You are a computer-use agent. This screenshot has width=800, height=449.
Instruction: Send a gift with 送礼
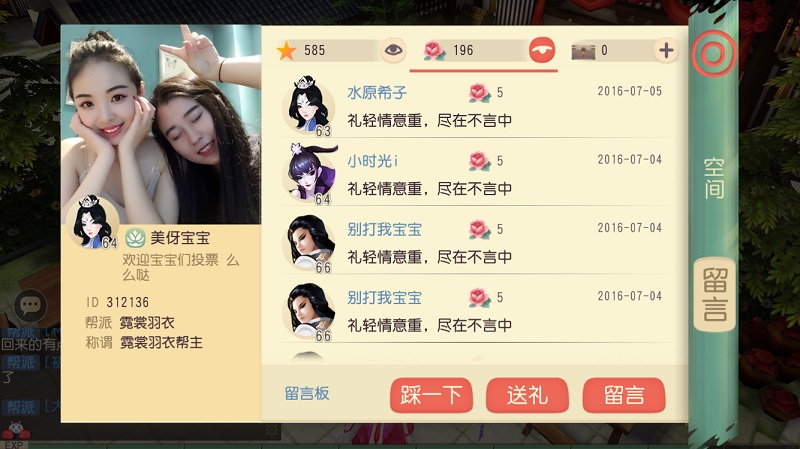527,395
